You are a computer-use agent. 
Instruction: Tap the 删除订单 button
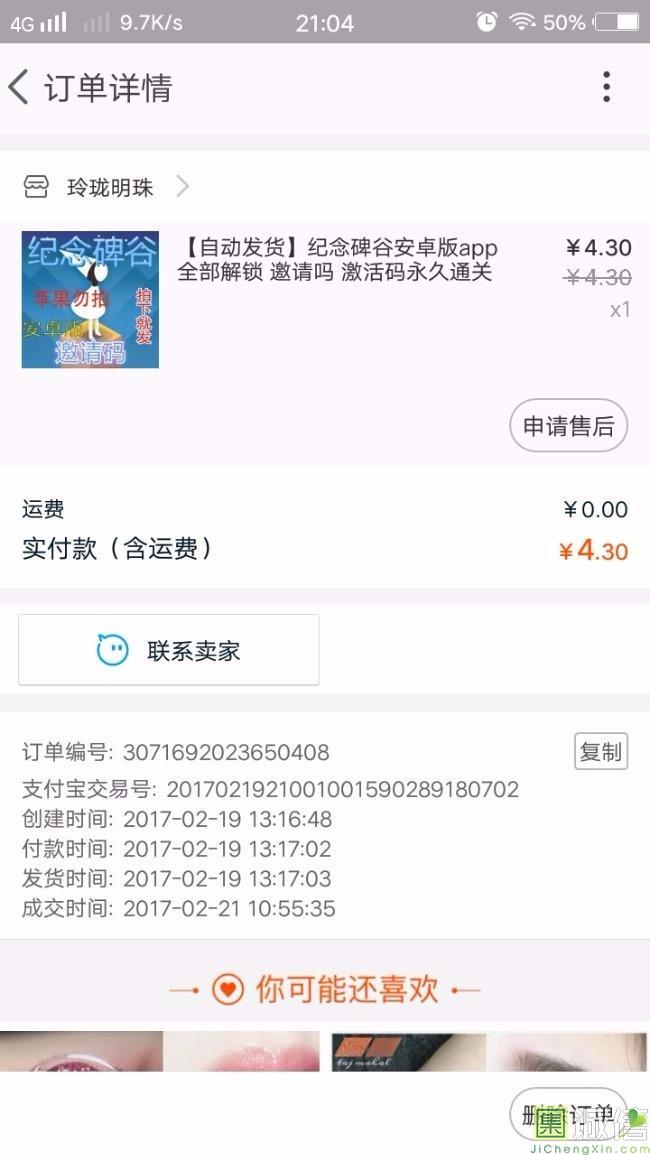[567, 1115]
